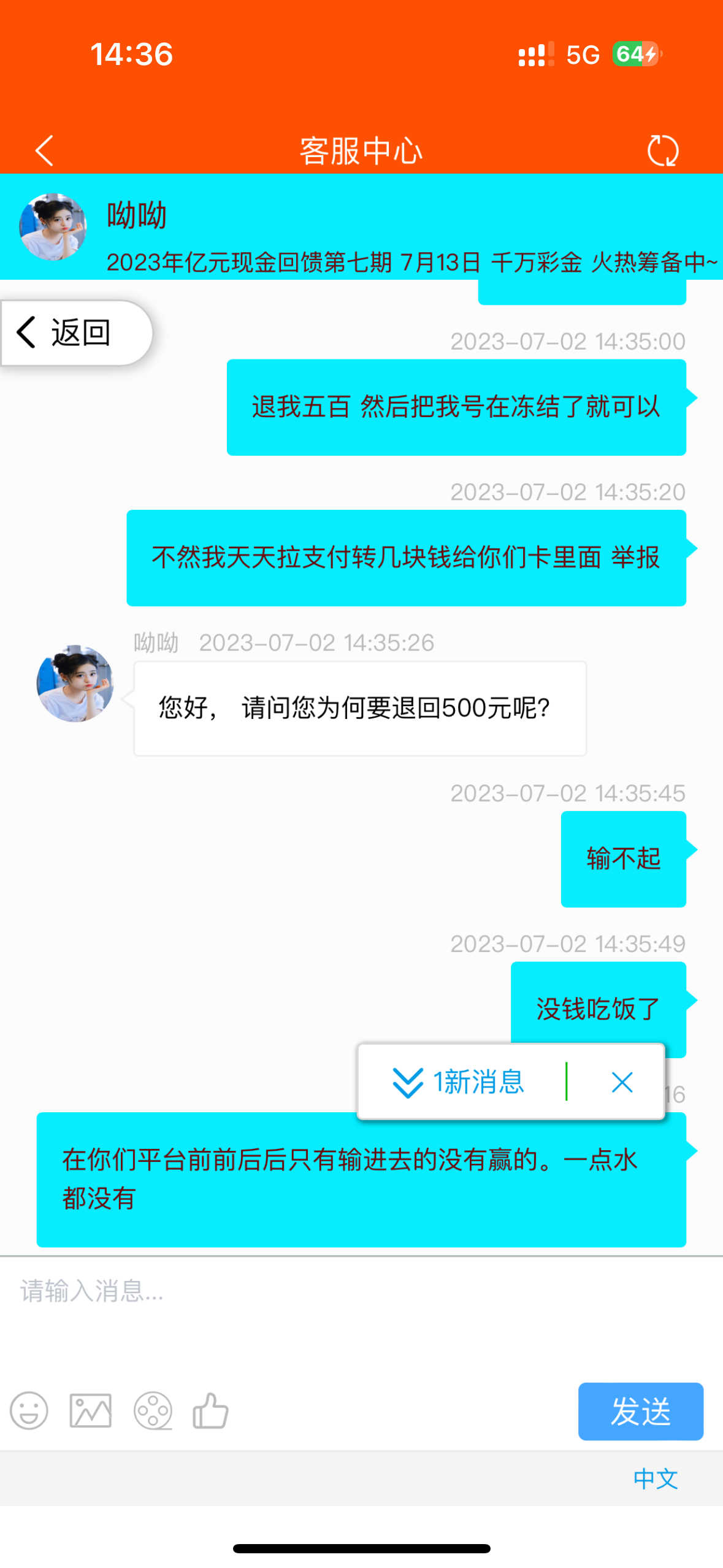Refresh the customer service chat
The image size is (723, 1568).
pyautogui.click(x=662, y=151)
